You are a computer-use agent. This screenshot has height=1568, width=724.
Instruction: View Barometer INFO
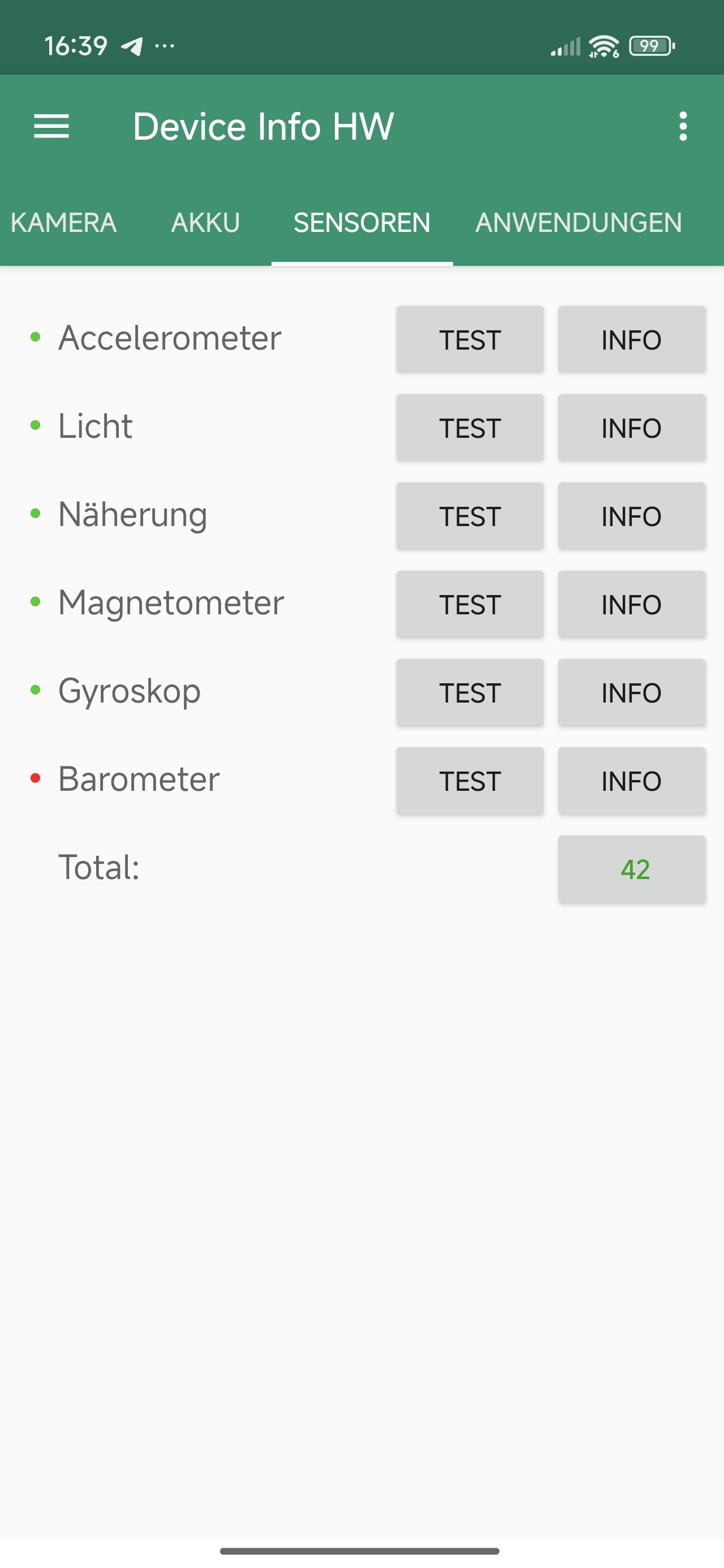click(x=631, y=781)
